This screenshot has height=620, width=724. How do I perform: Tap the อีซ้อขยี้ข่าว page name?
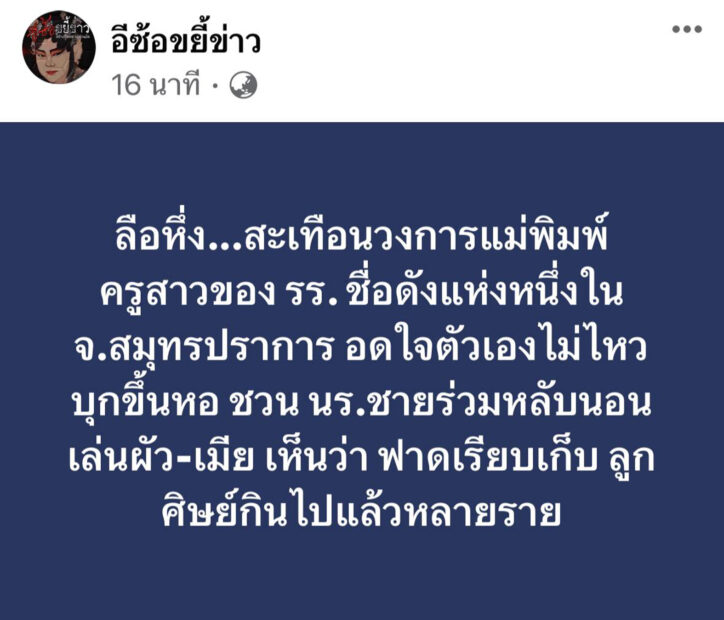186,41
